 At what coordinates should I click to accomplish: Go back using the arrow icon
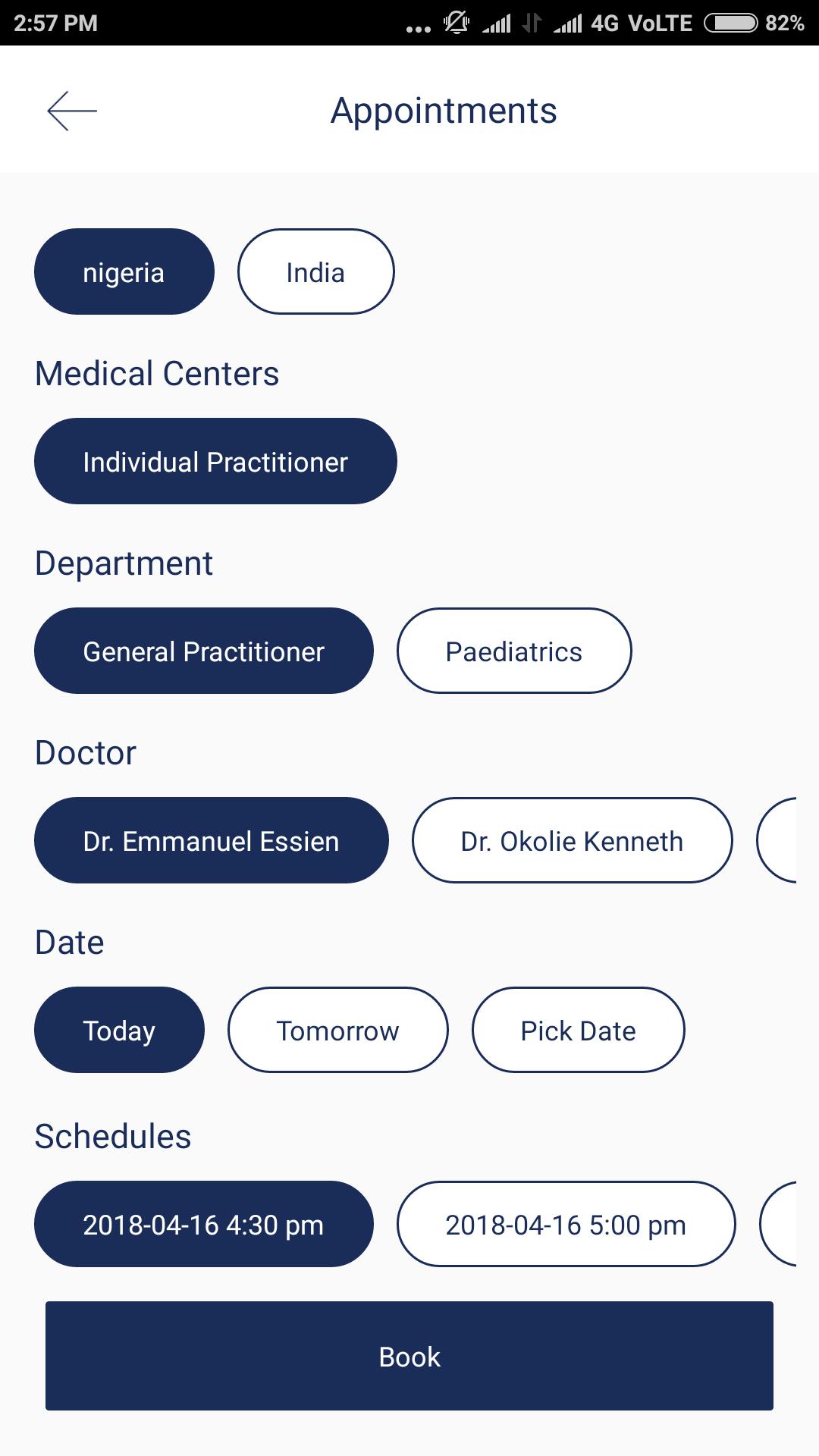point(72,111)
